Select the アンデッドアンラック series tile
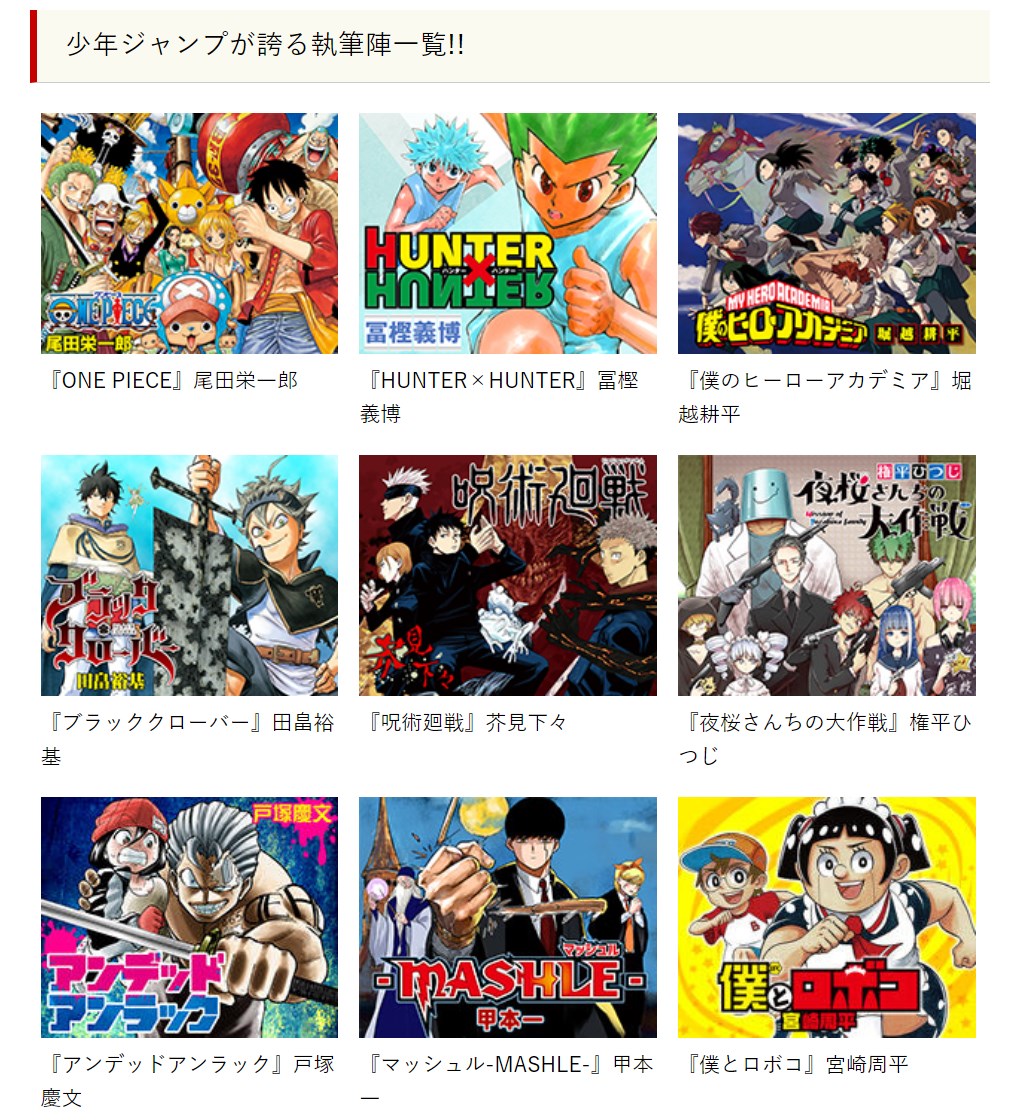Viewport: 1016px width, 1120px height. (189, 917)
